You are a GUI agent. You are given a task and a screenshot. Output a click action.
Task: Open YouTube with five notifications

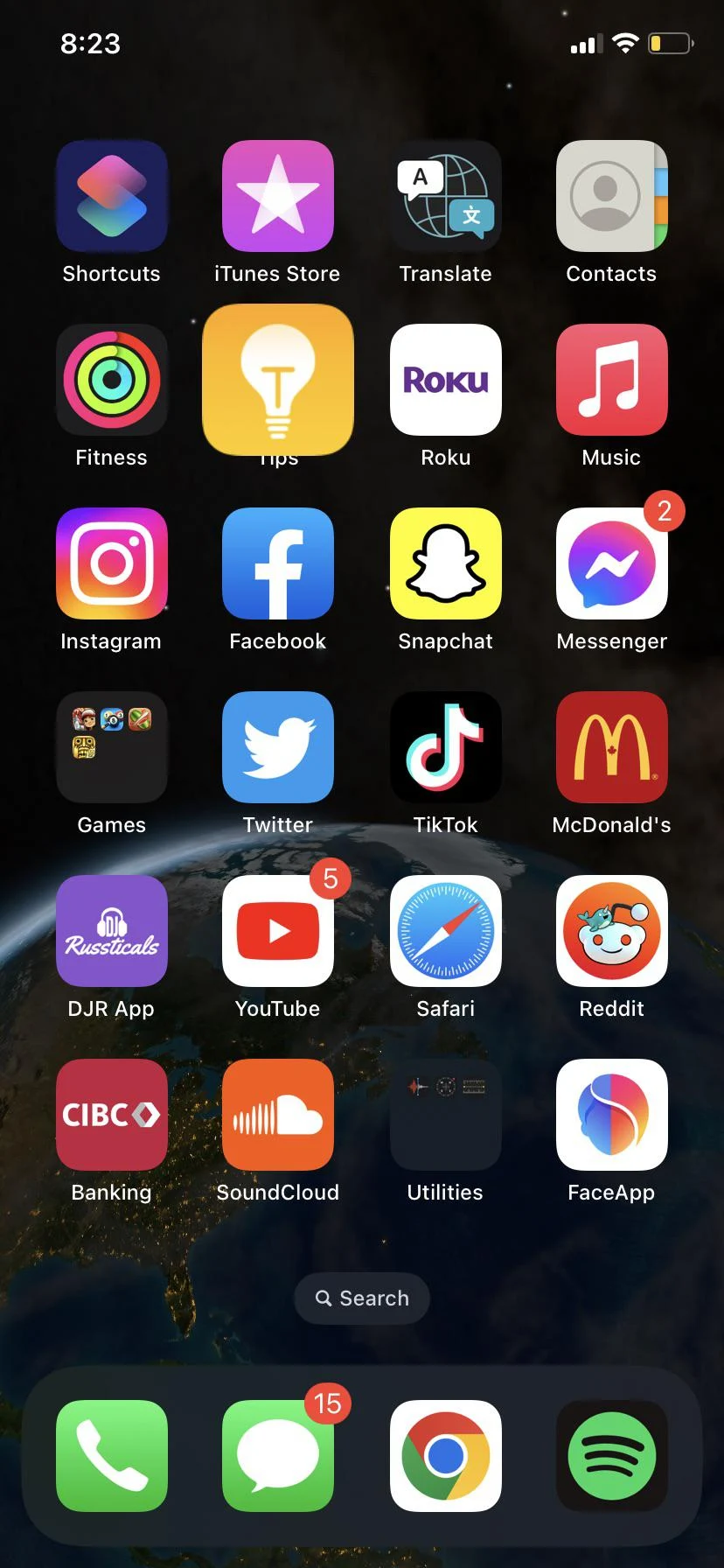pos(277,931)
